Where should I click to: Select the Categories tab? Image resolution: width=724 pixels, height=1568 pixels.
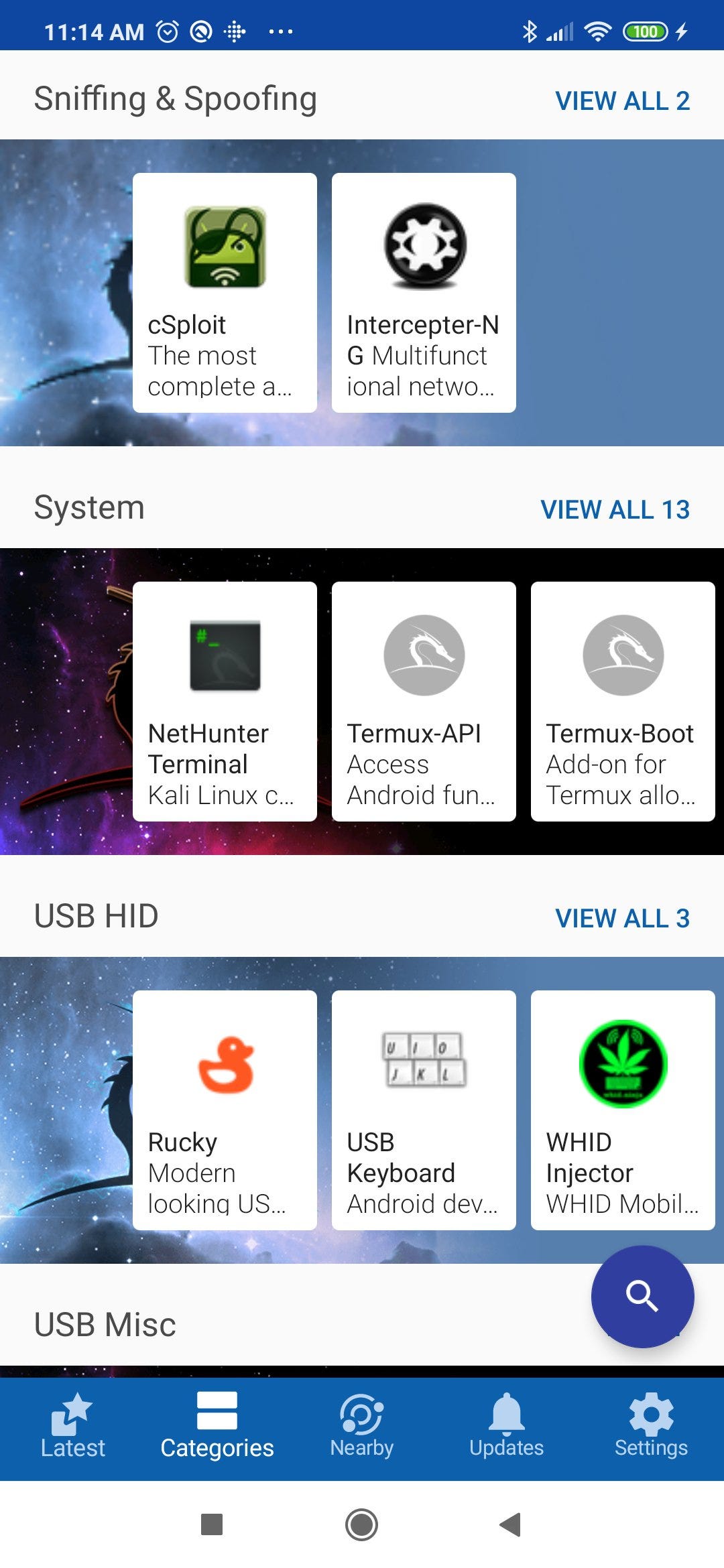(217, 1427)
